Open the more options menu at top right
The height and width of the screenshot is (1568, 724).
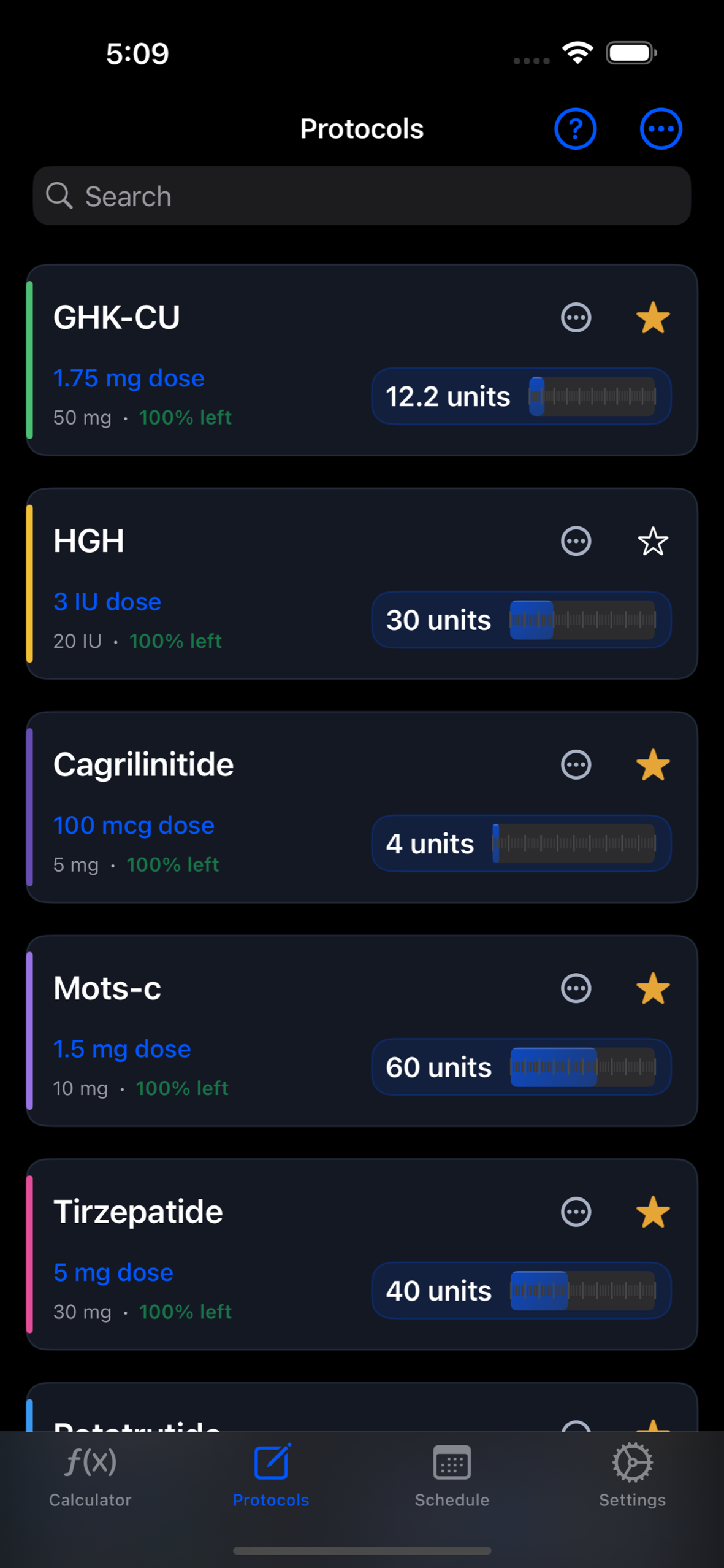coord(661,128)
